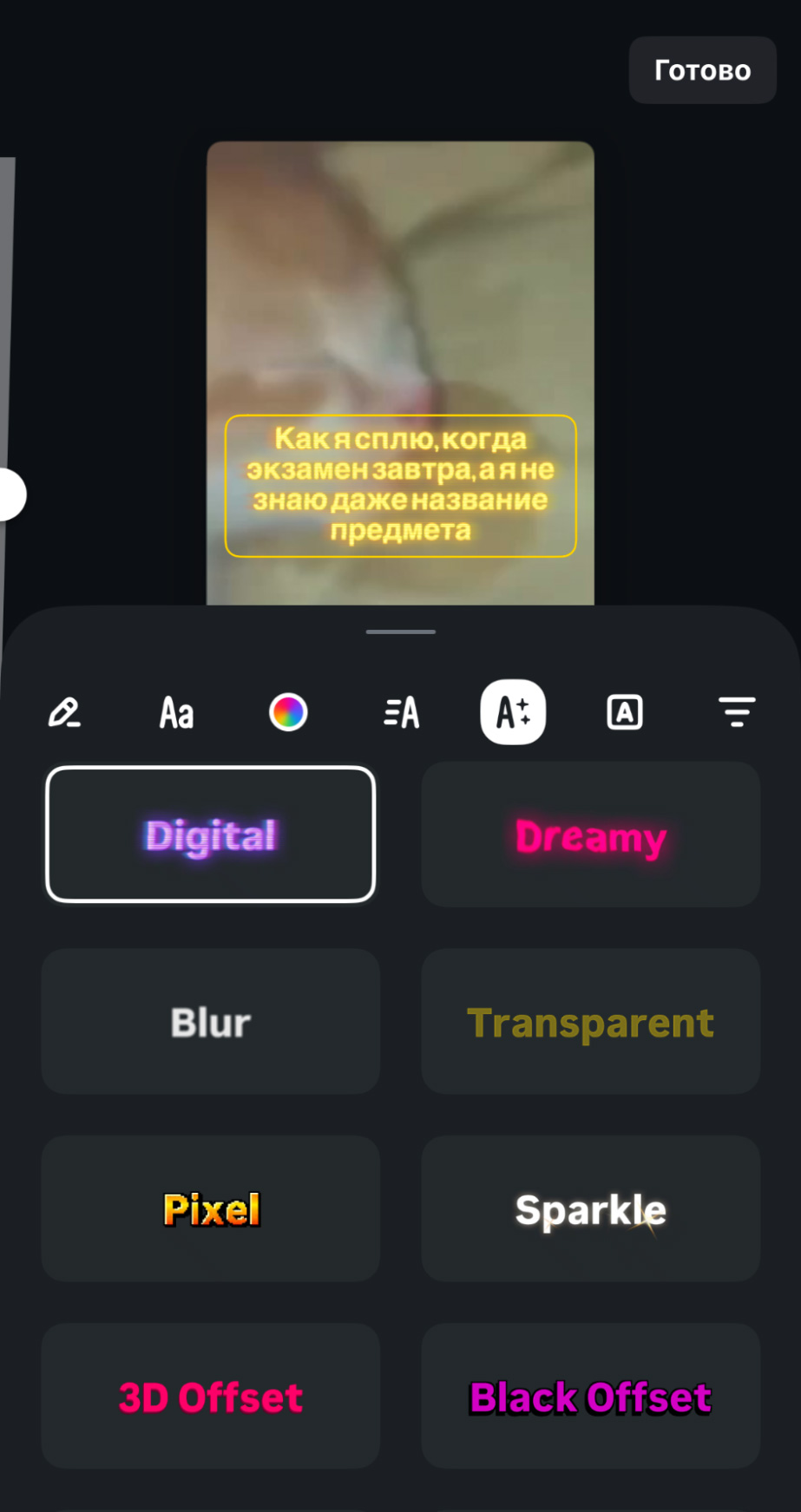Apply the Black Offset text effect

tap(590, 1396)
